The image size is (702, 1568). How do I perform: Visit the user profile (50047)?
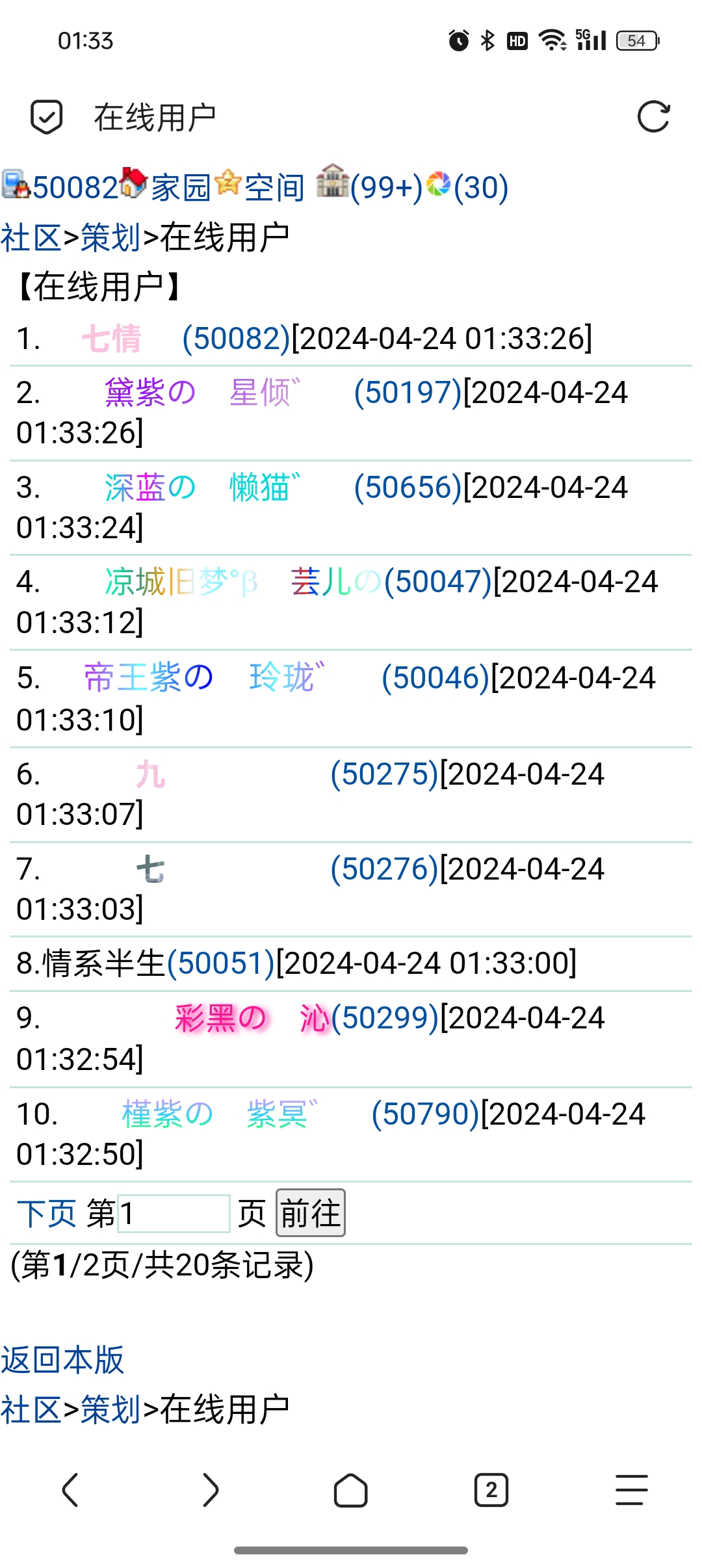click(437, 582)
